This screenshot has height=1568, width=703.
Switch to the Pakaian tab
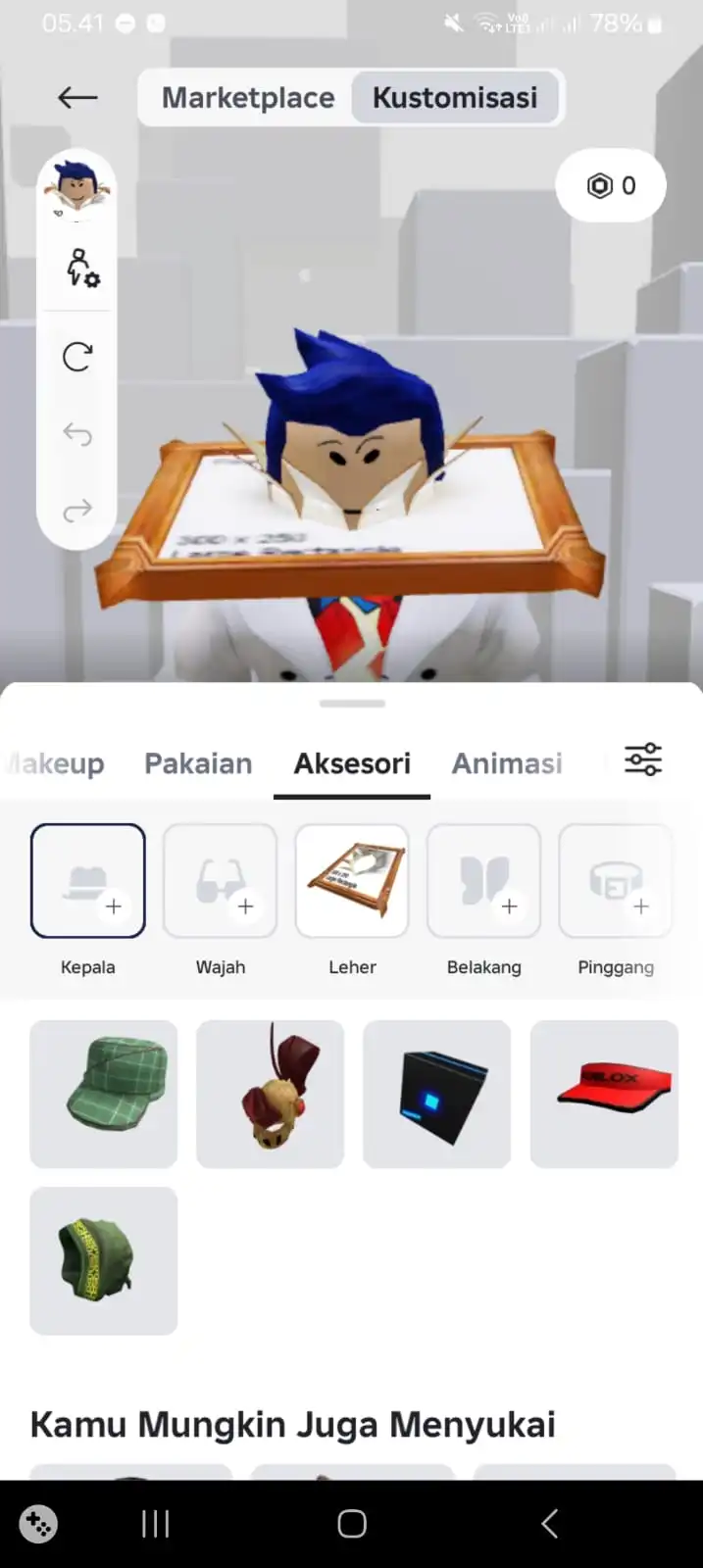198,763
